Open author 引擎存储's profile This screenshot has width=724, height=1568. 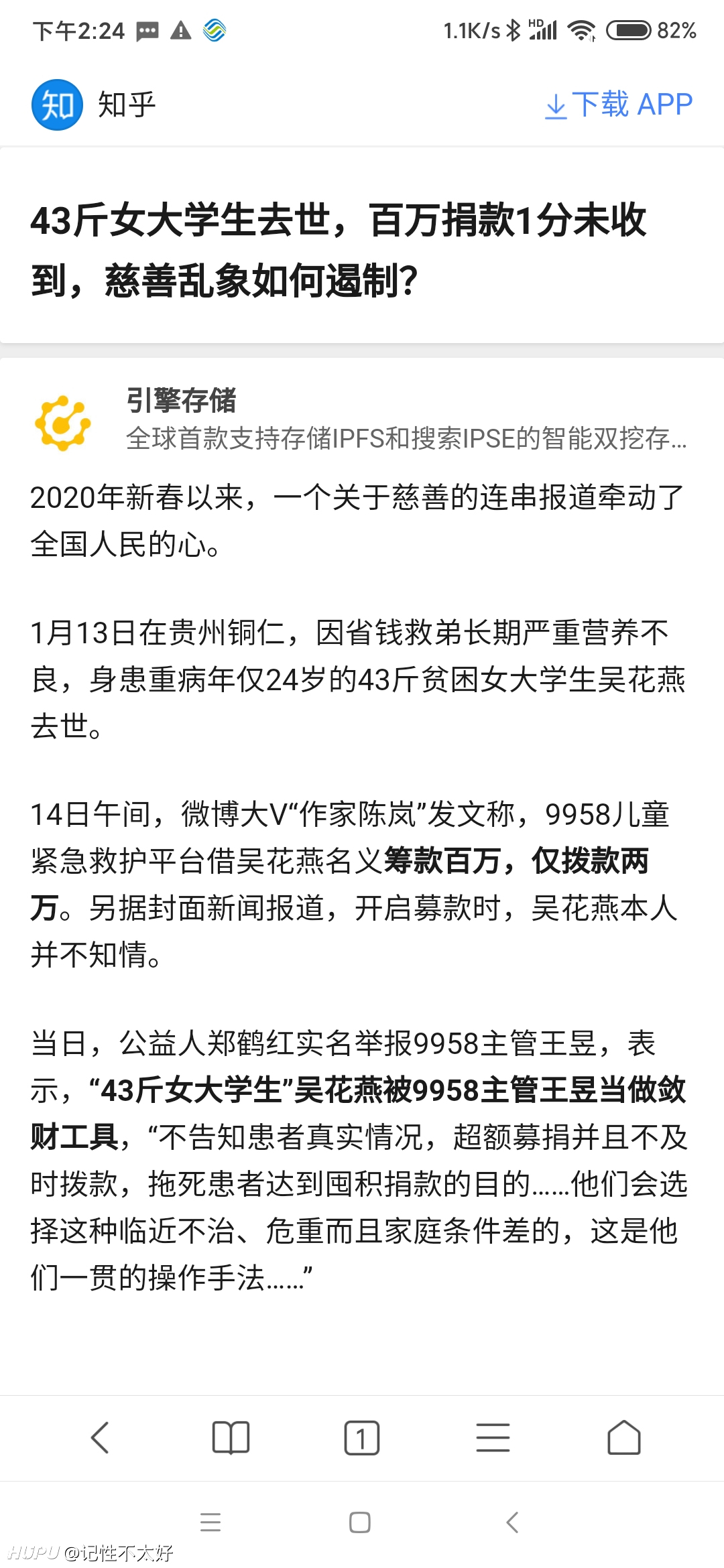[x=181, y=401]
